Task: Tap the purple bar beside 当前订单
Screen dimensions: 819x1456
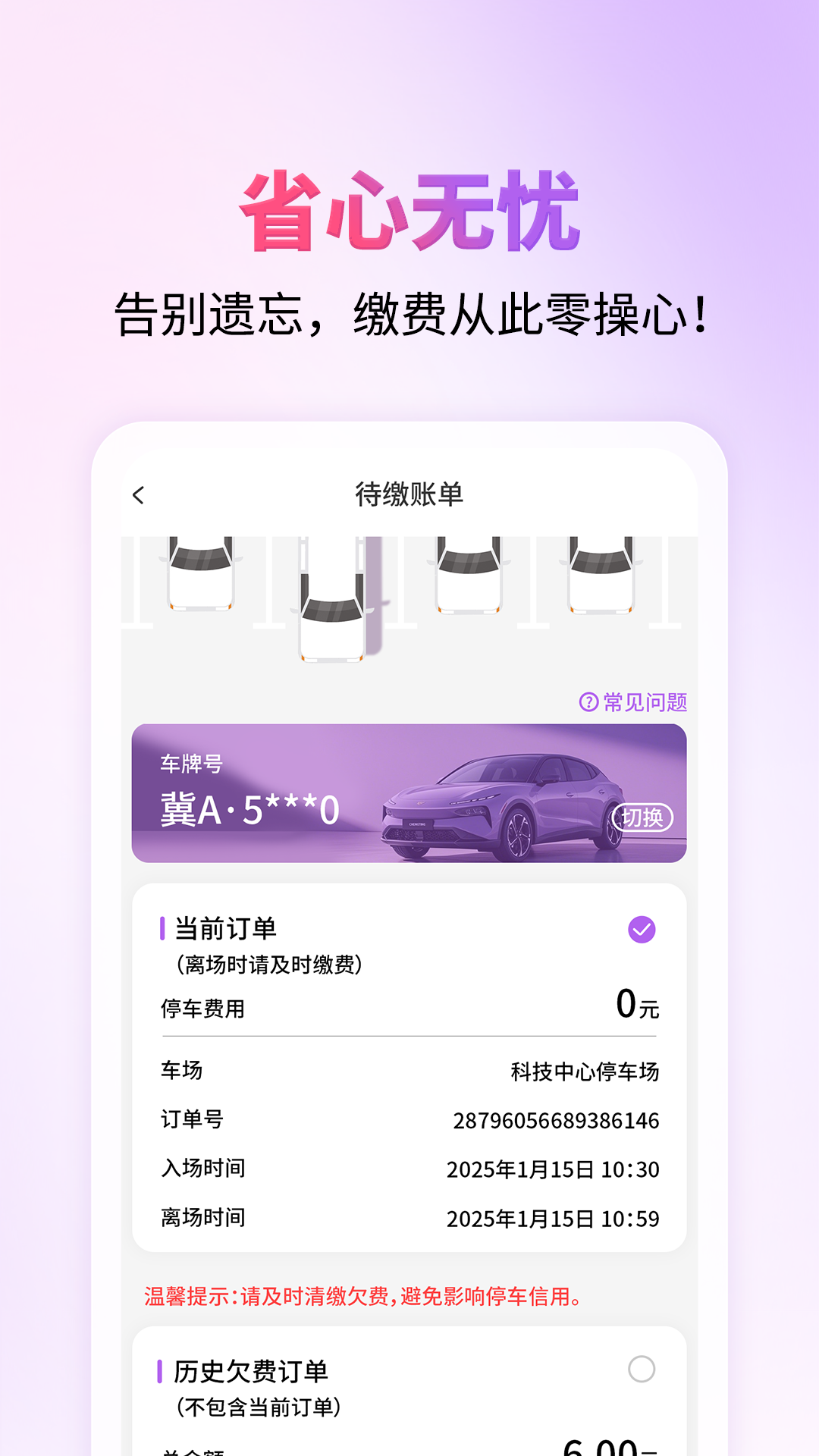Action: 162,925
